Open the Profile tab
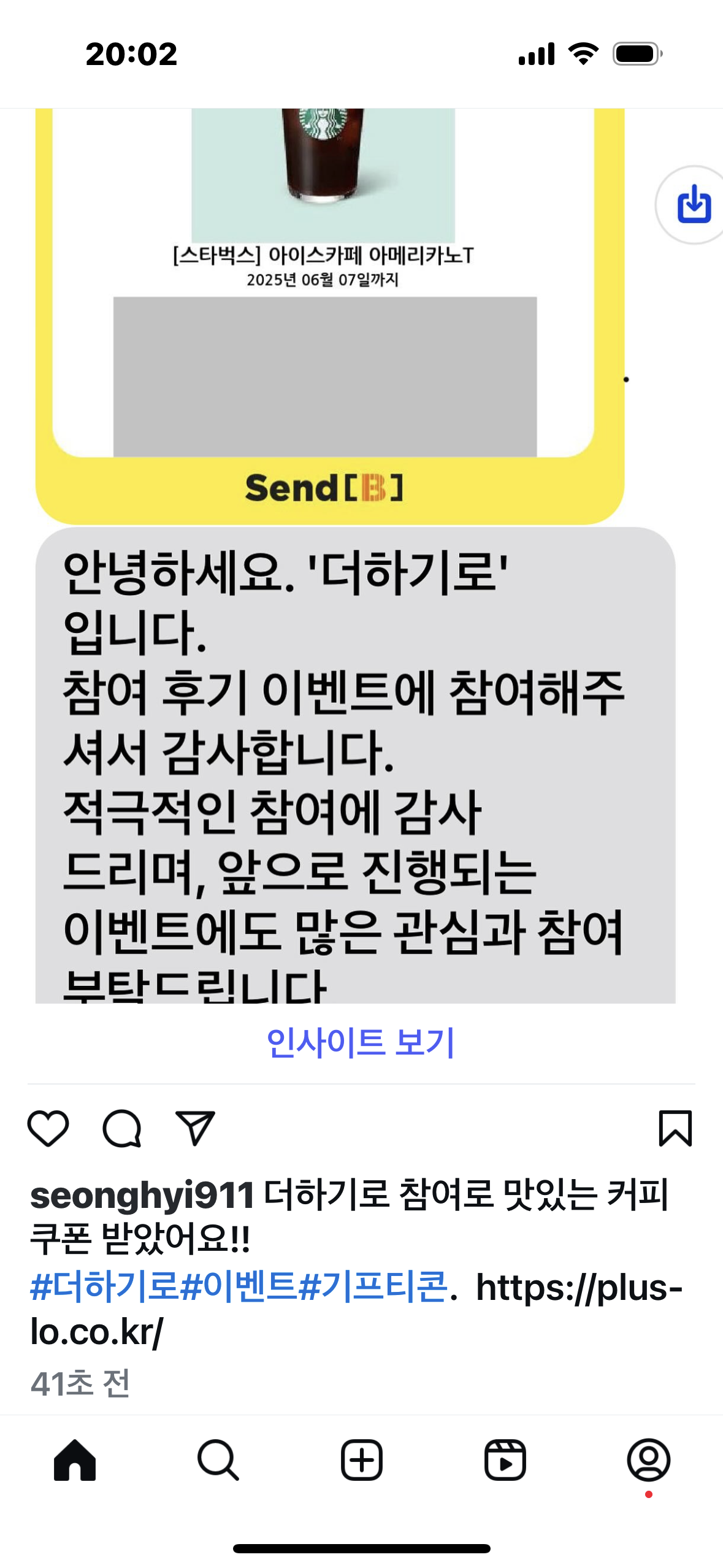The height and width of the screenshot is (1568, 723). (x=648, y=1460)
